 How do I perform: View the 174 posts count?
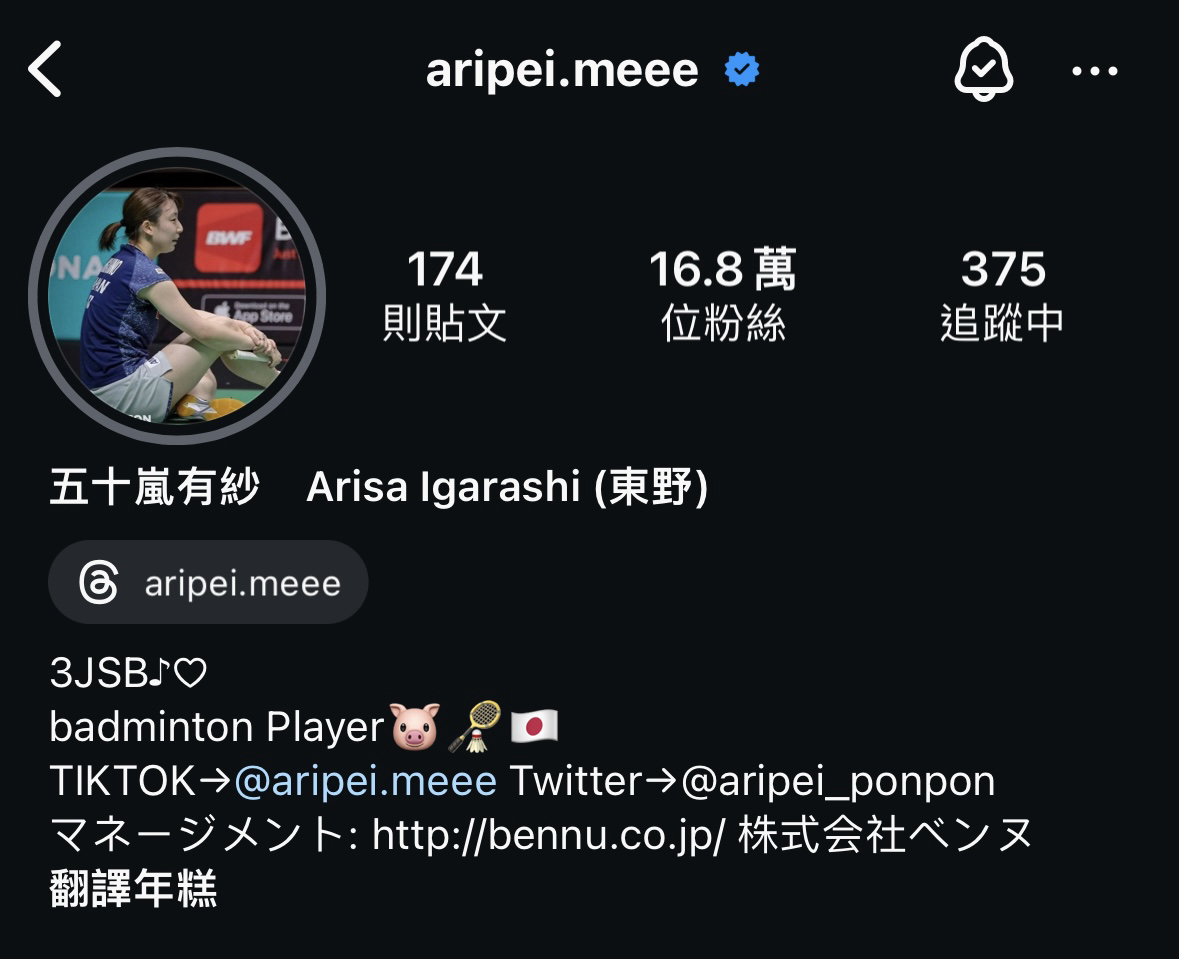click(x=444, y=295)
